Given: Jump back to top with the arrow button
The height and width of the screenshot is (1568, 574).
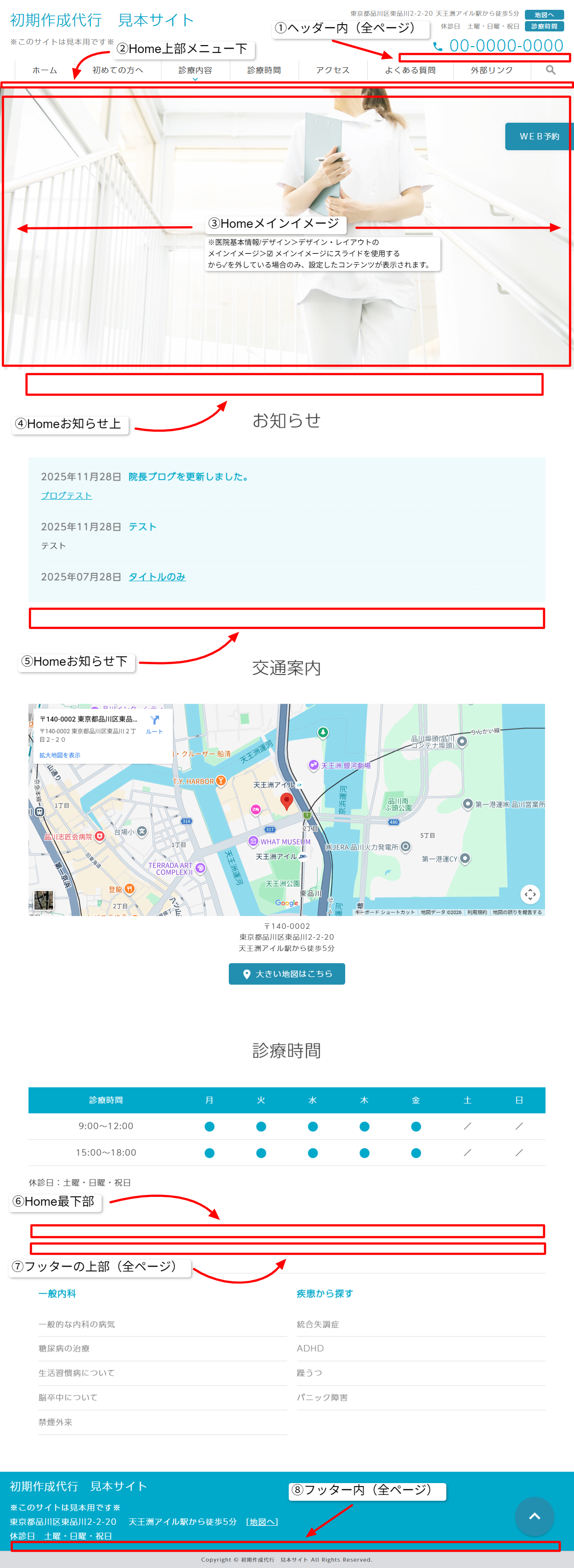Looking at the screenshot, I should pos(534,1516).
